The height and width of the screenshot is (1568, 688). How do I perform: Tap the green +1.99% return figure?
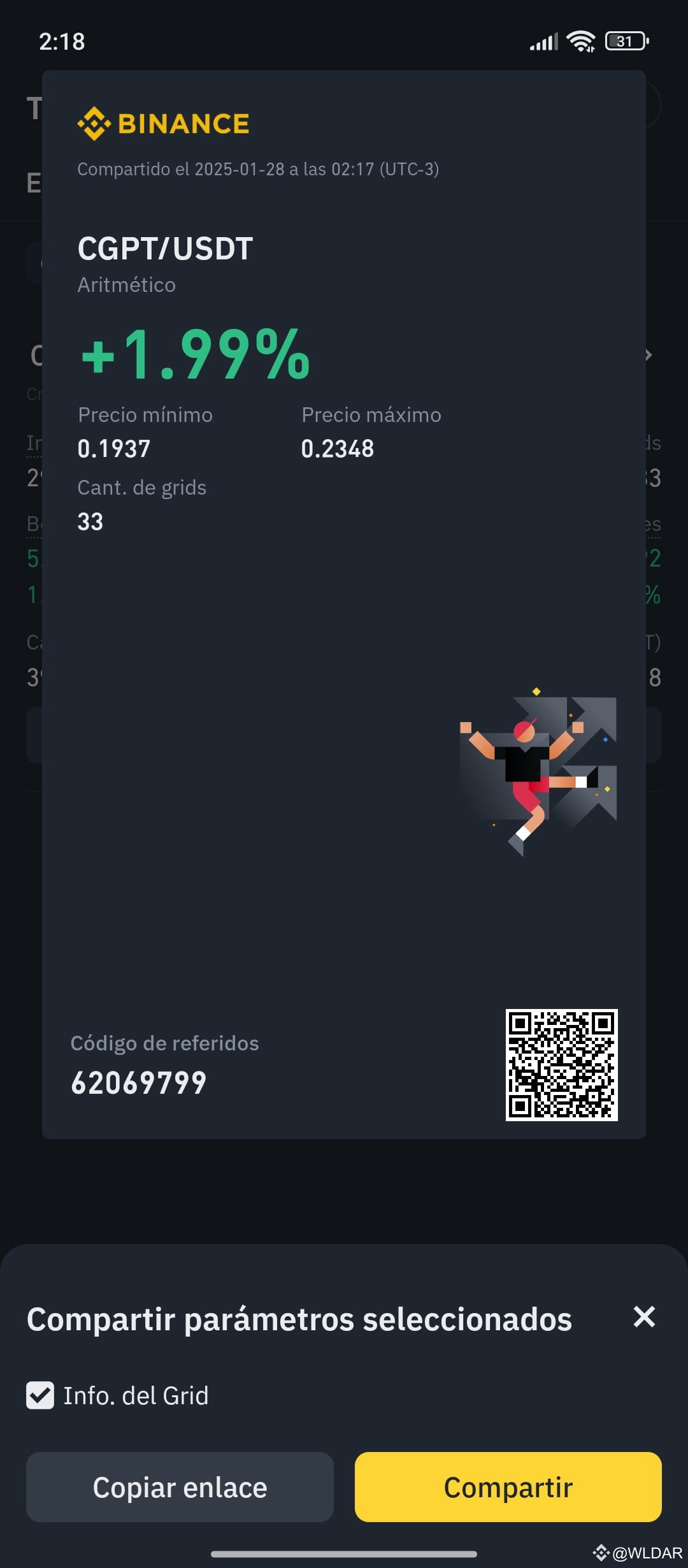193,354
